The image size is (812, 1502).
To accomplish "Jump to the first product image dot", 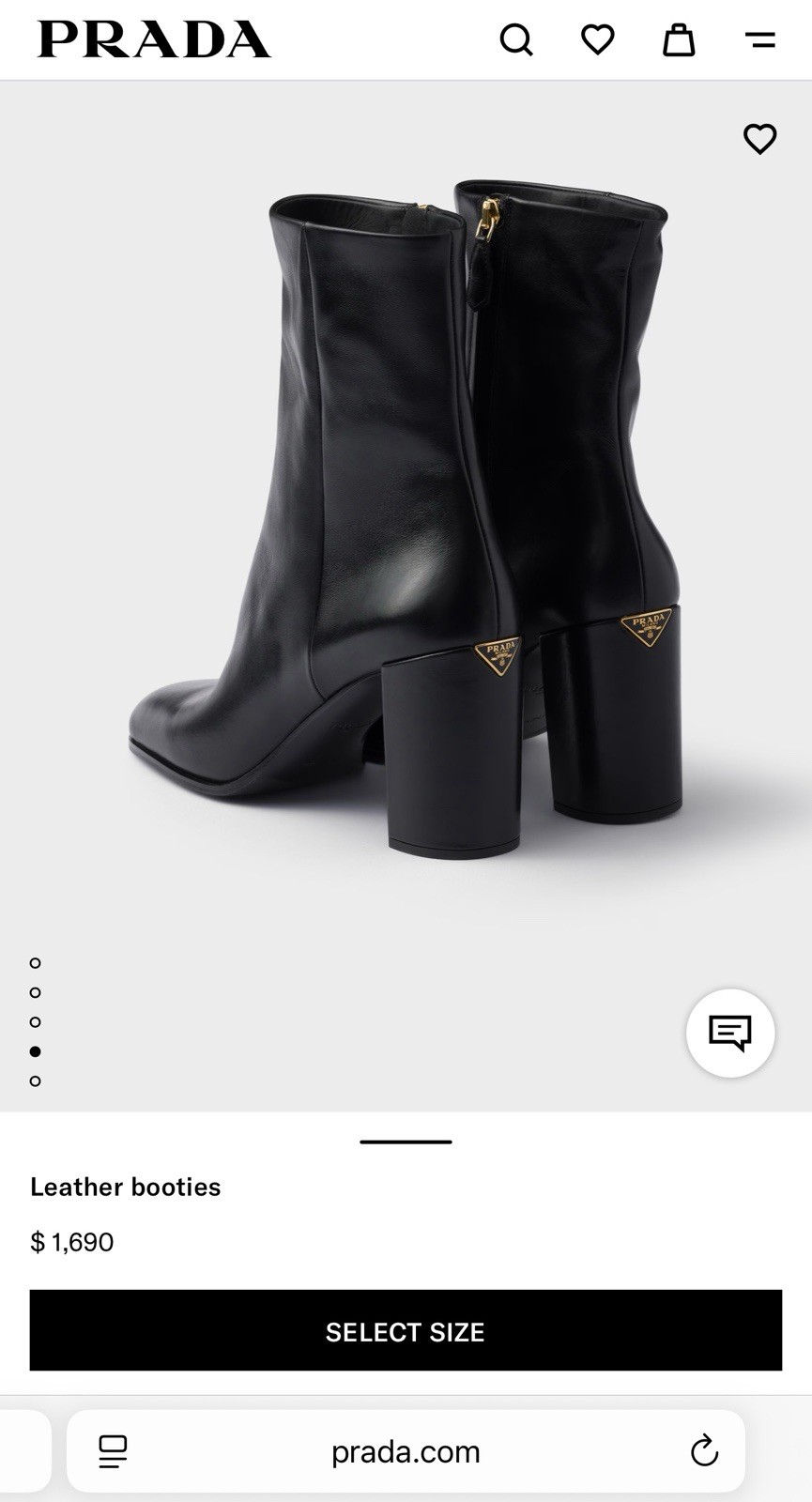I will (36, 963).
